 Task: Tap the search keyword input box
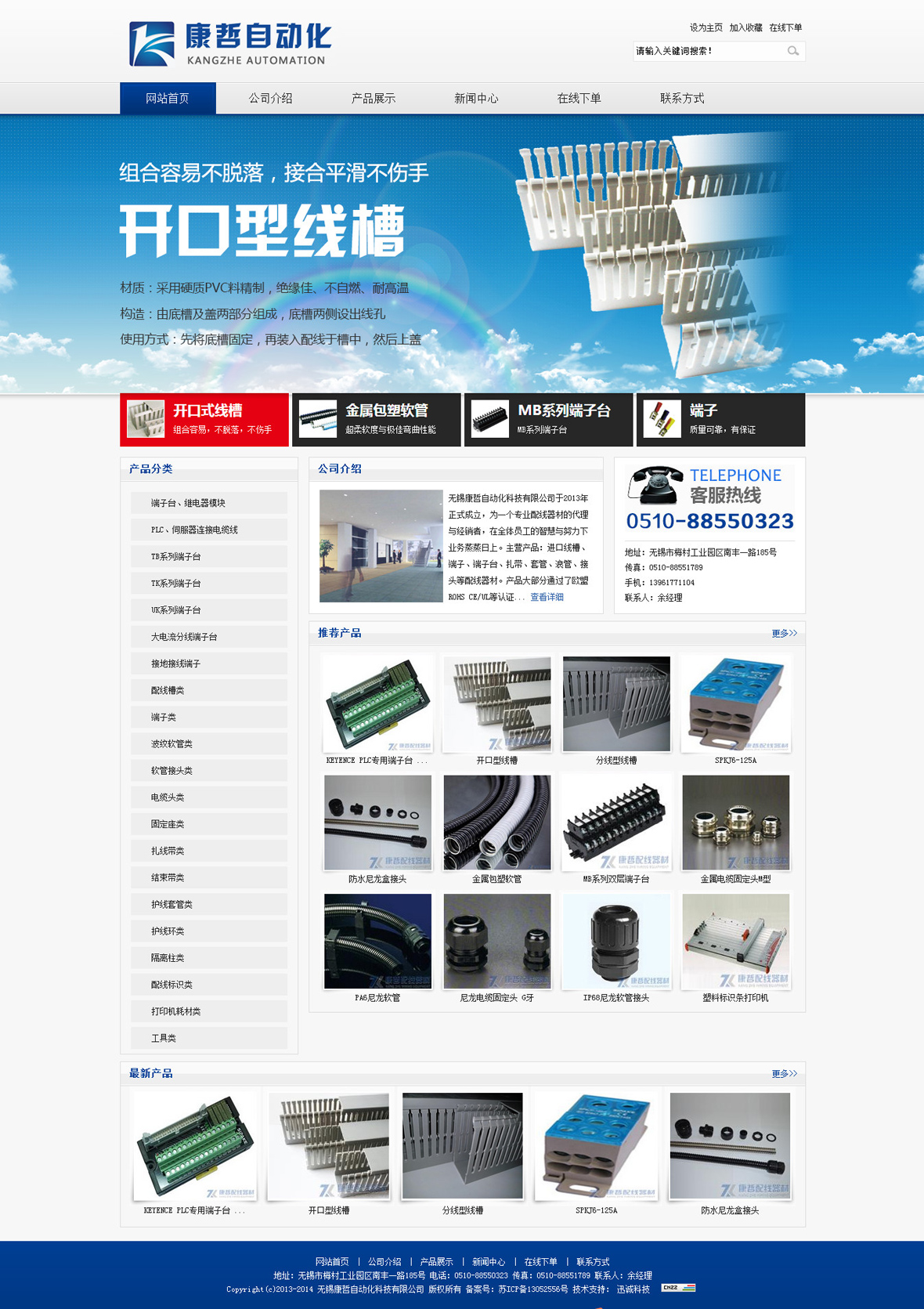705,51
